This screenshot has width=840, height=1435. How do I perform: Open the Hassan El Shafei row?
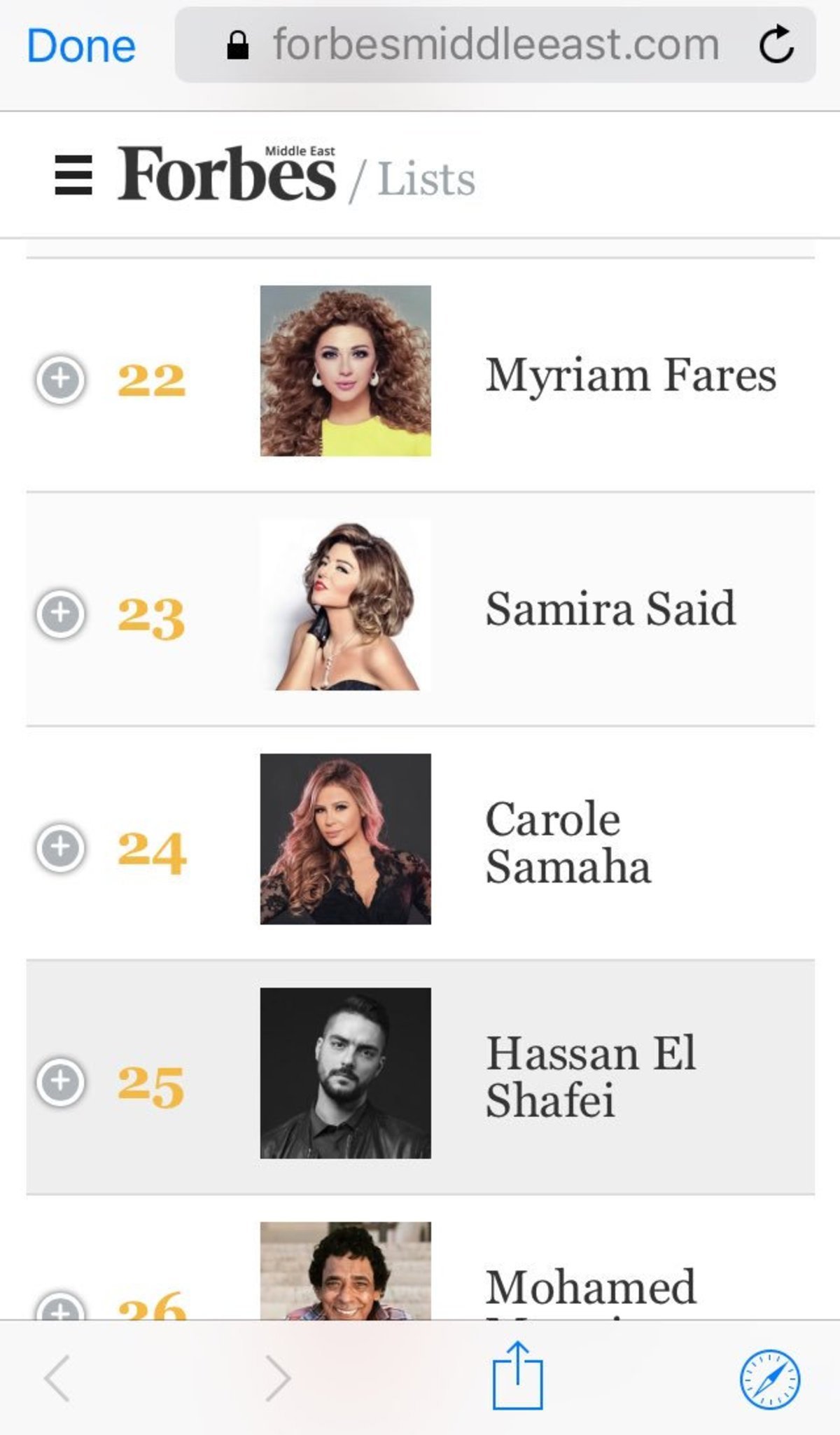590,1076
